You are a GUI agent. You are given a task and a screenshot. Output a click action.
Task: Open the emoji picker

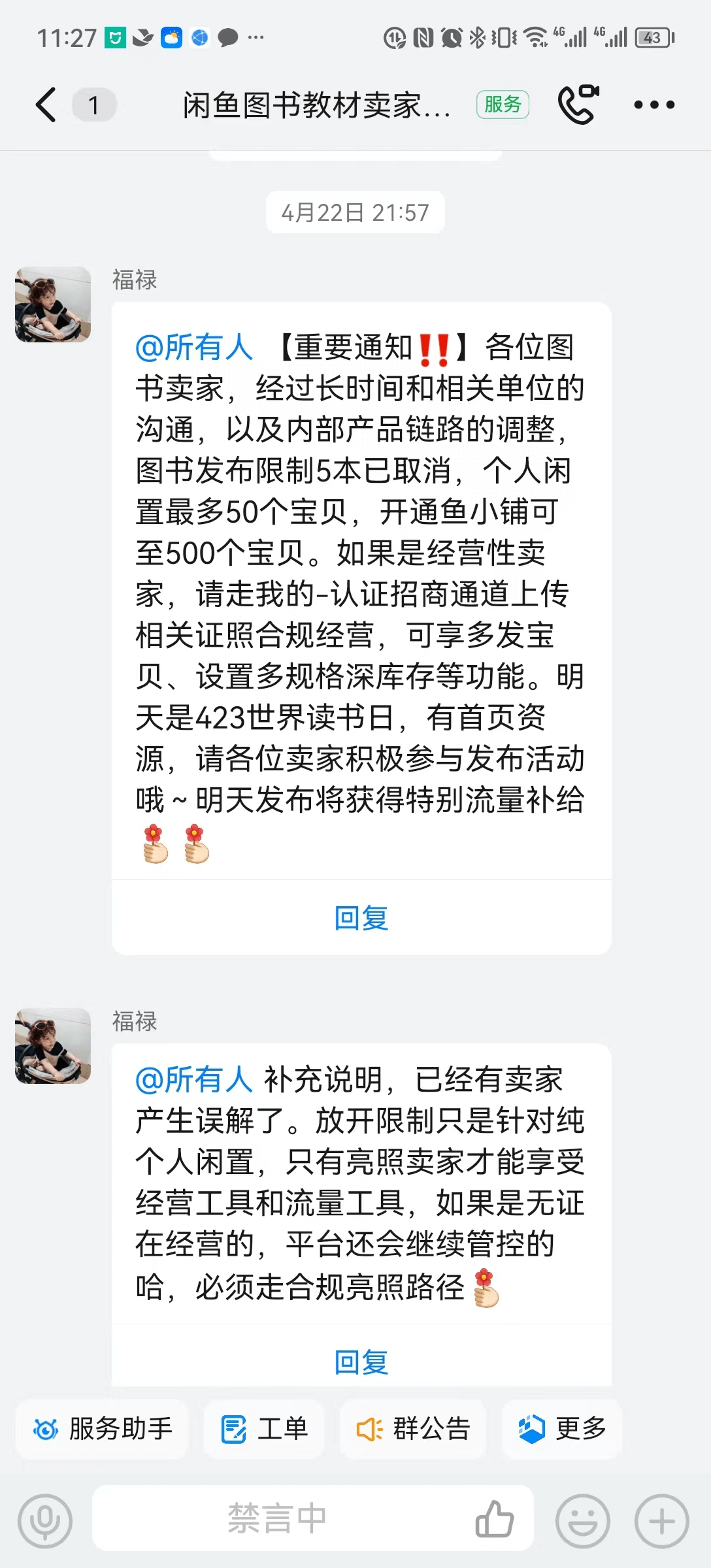point(582,1520)
